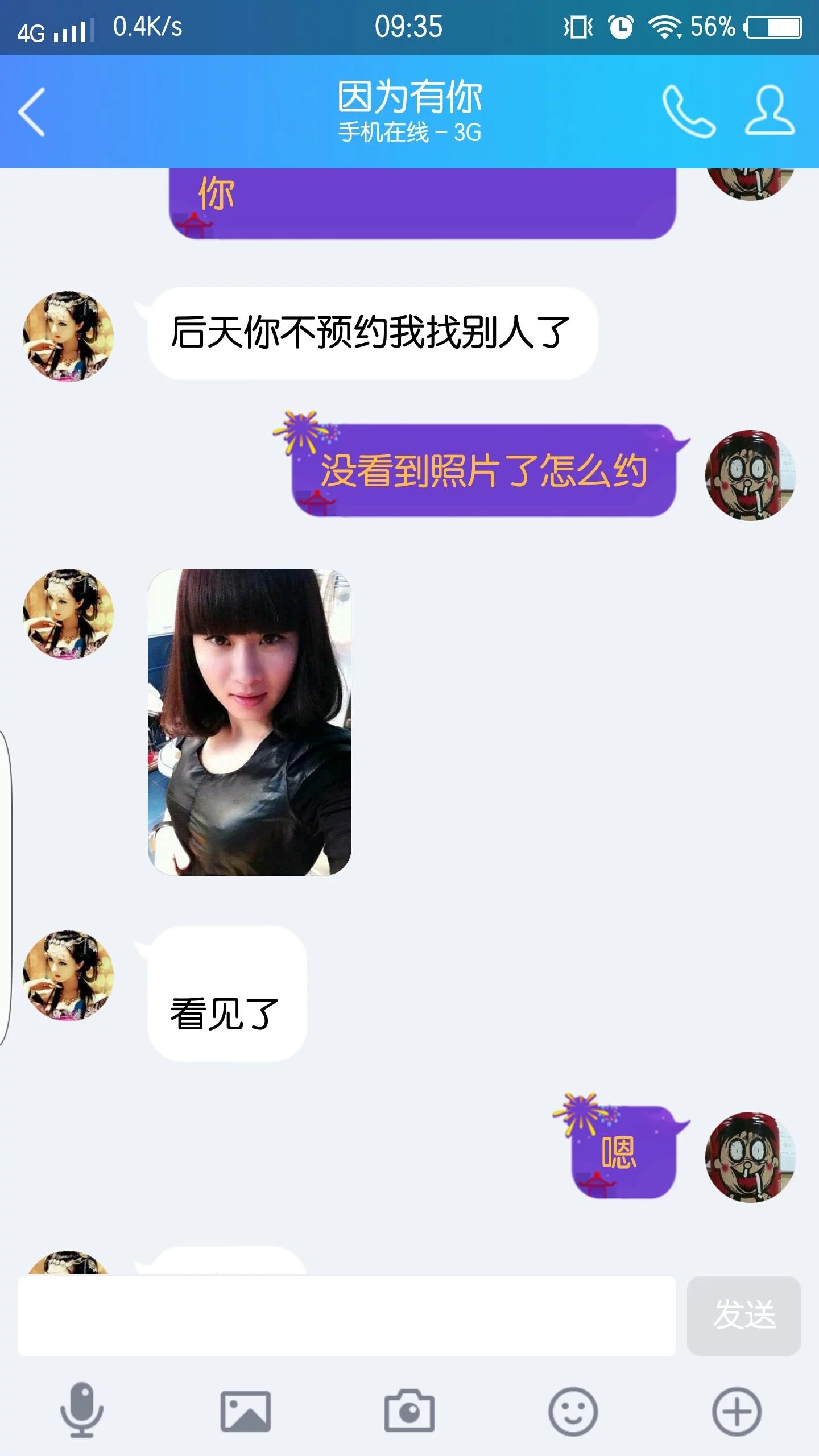This screenshot has width=819, height=1456.
Task: Launch the camera to take photo
Action: [409, 1411]
